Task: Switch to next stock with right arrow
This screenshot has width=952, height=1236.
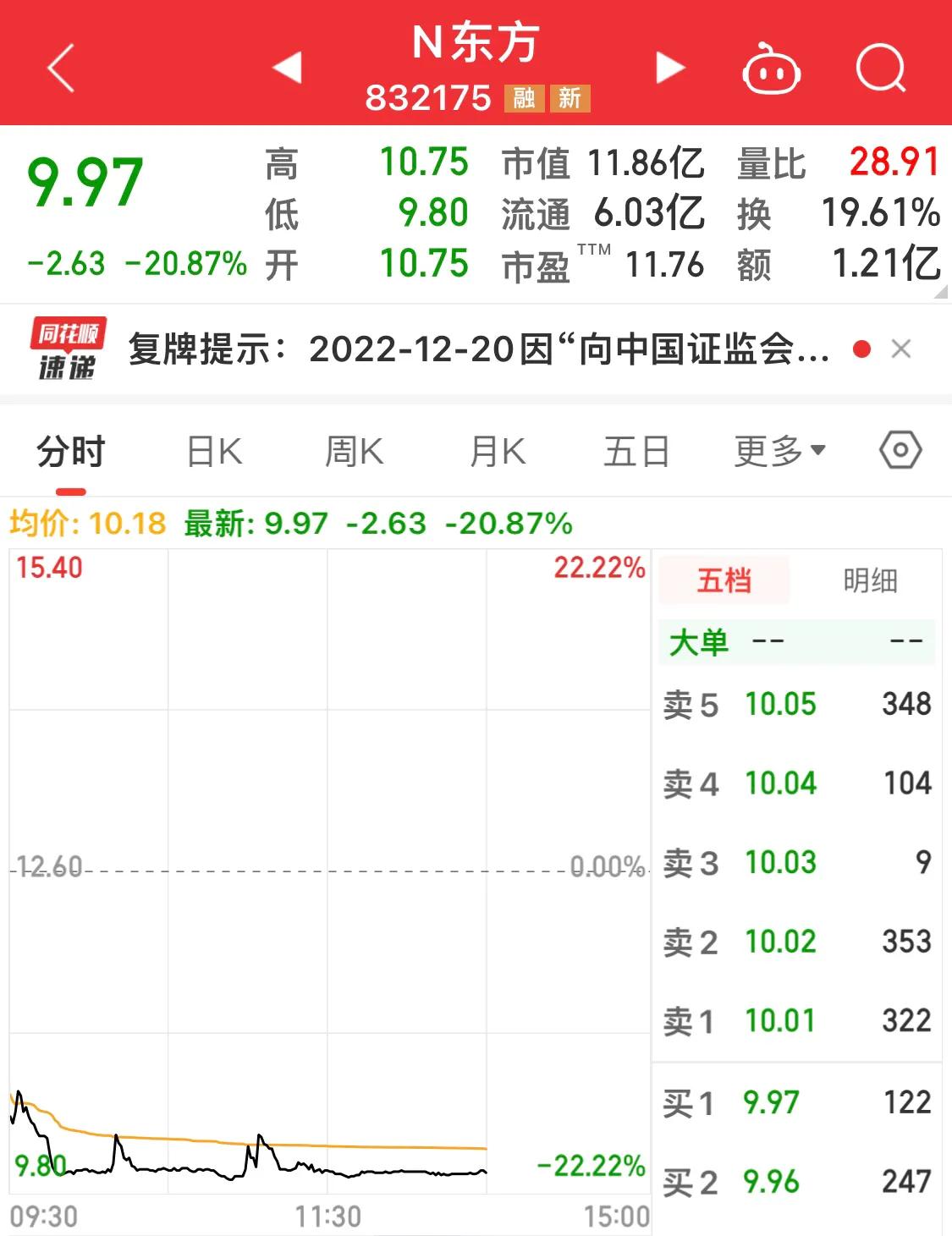Action: click(669, 69)
